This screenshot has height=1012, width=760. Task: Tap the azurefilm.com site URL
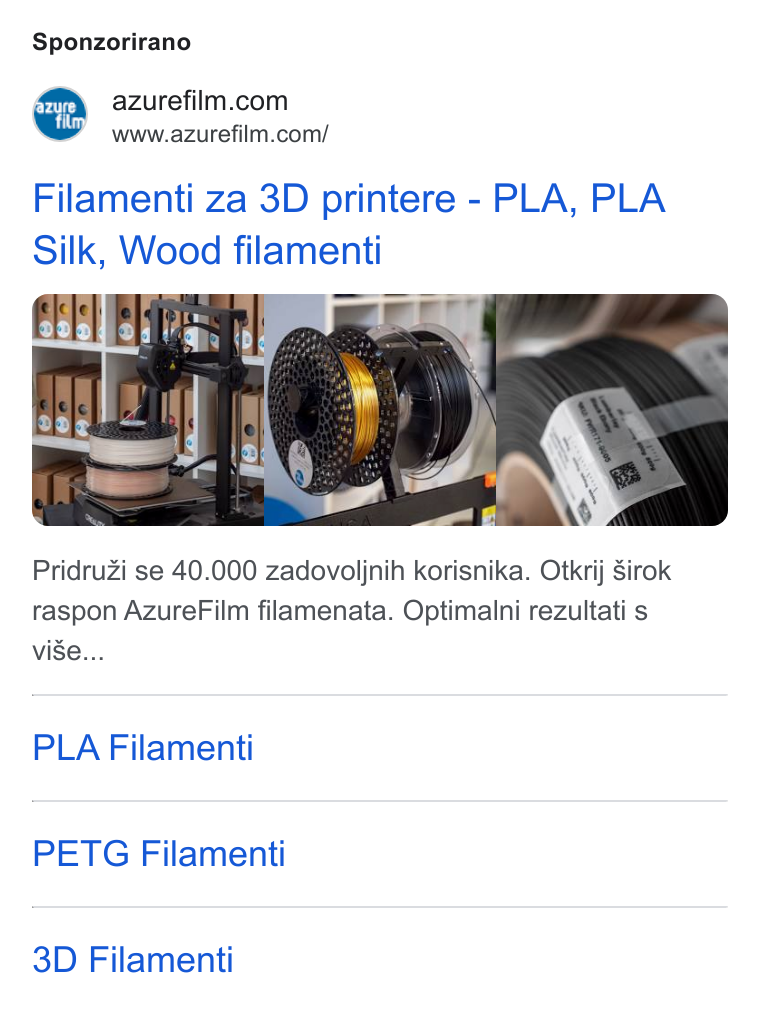pos(220,134)
